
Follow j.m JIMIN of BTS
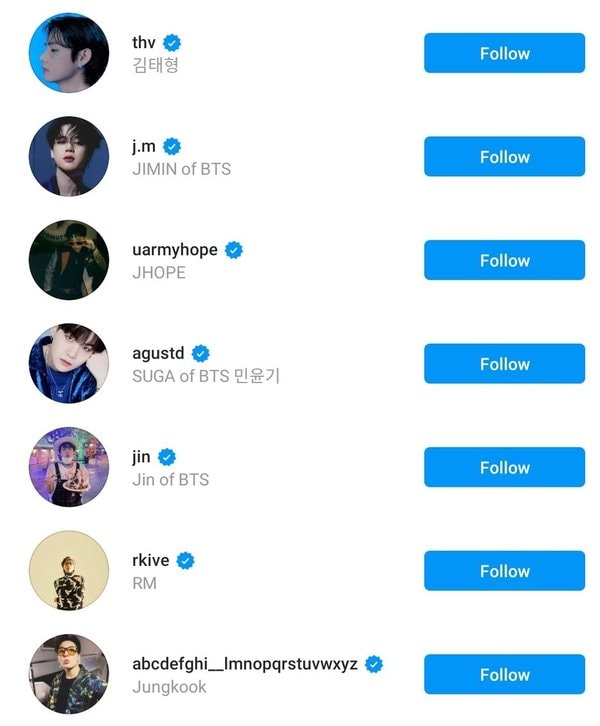(x=504, y=157)
